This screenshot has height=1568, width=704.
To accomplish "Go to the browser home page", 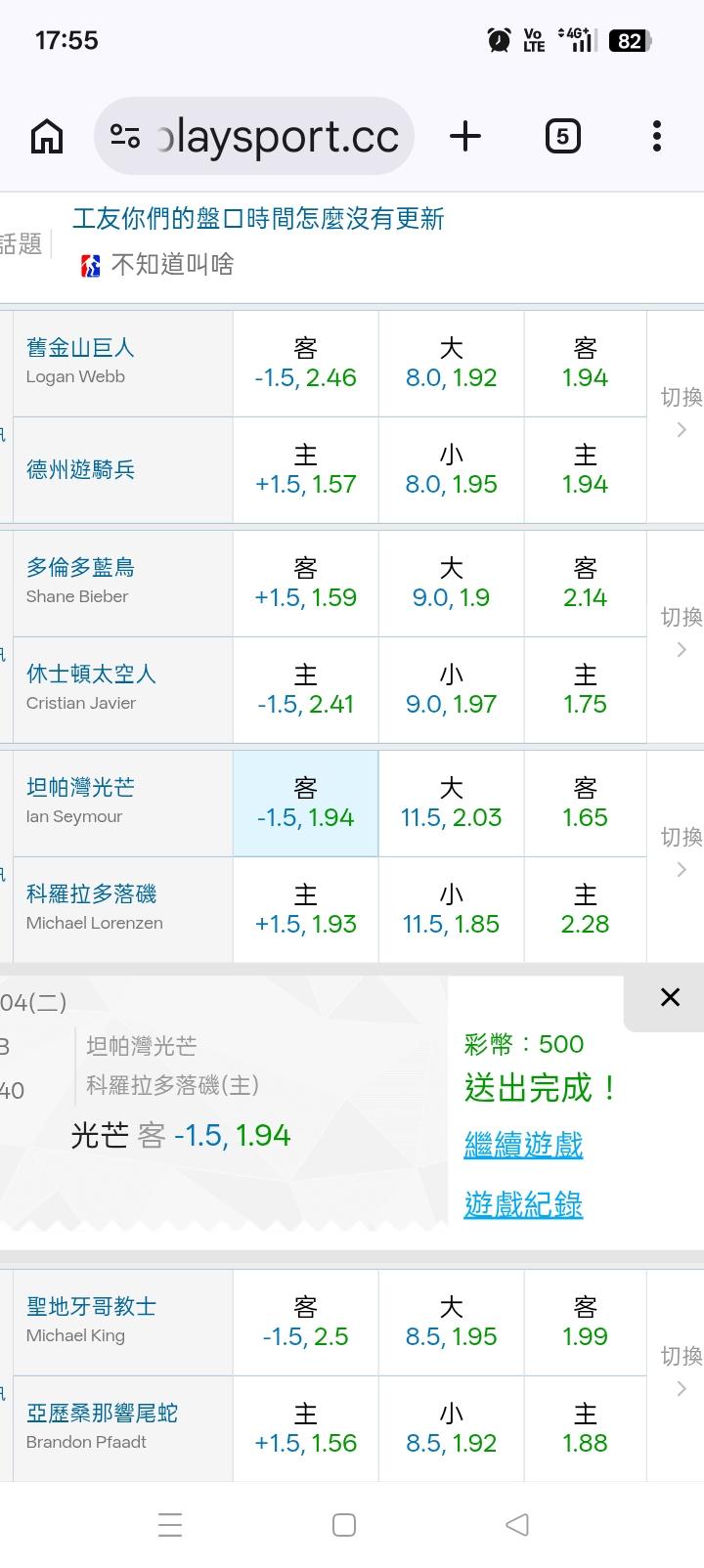I will point(47,136).
